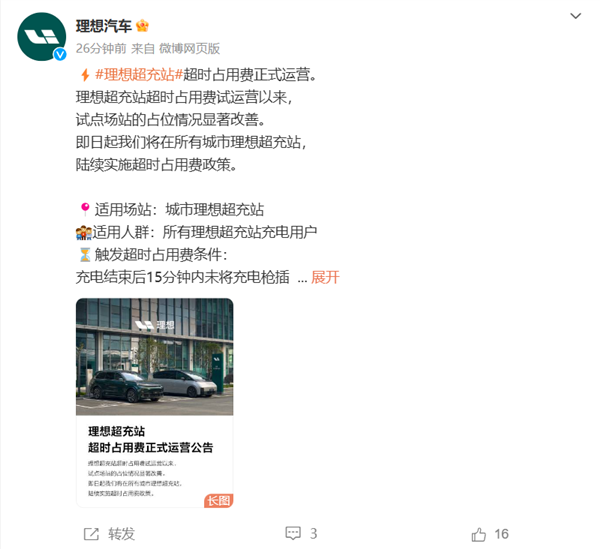Open the #理想超充站# hashtag topic
The image size is (600, 549).
pos(137,75)
